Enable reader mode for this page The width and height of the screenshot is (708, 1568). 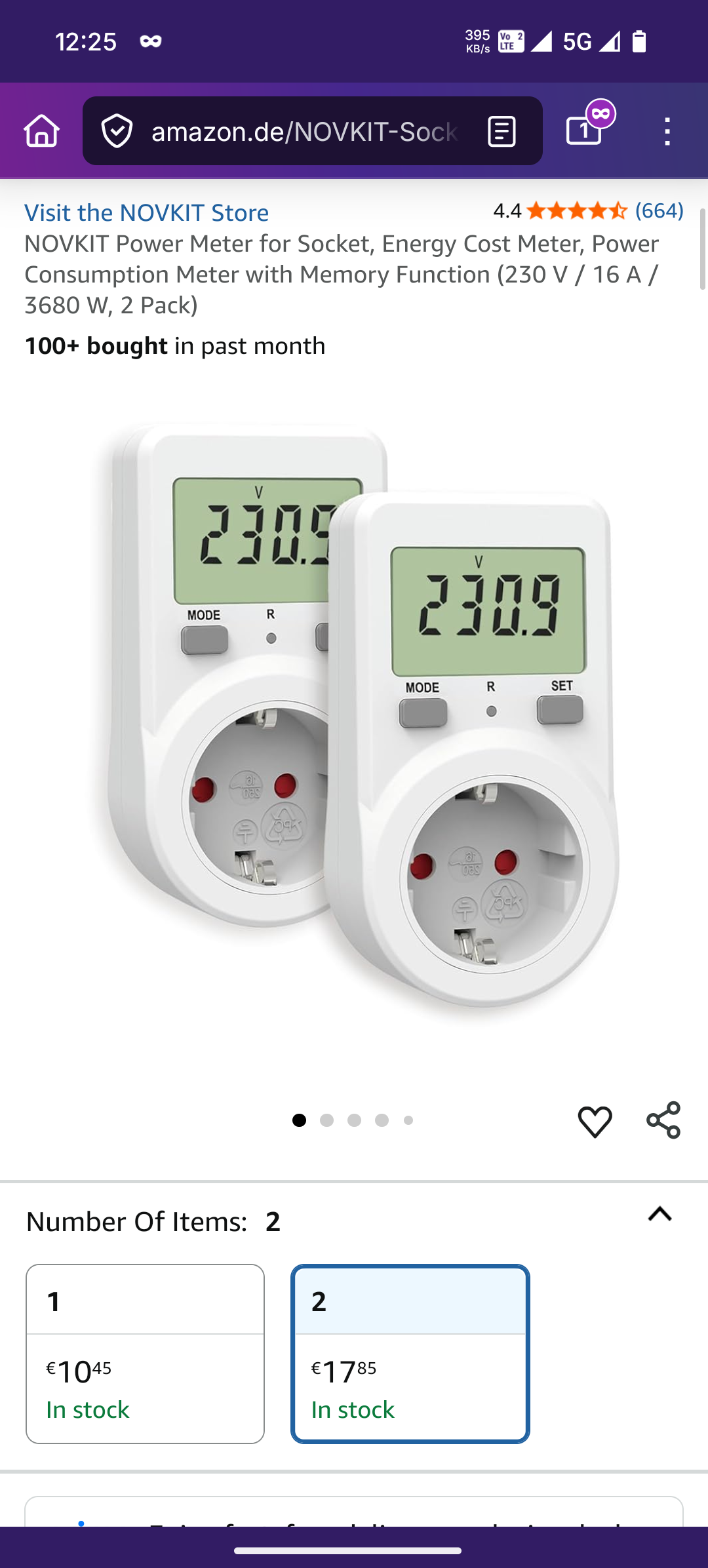pyautogui.click(x=501, y=131)
